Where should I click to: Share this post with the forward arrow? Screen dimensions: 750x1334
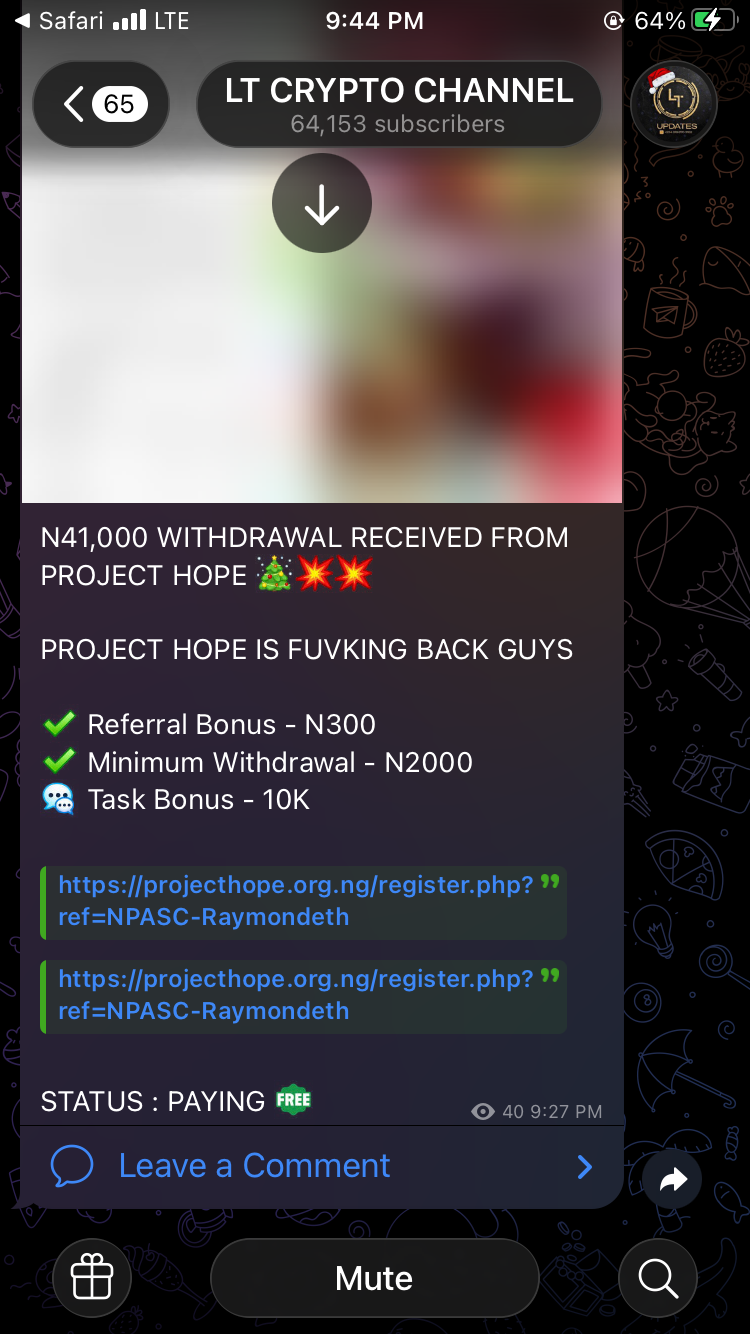[673, 1180]
